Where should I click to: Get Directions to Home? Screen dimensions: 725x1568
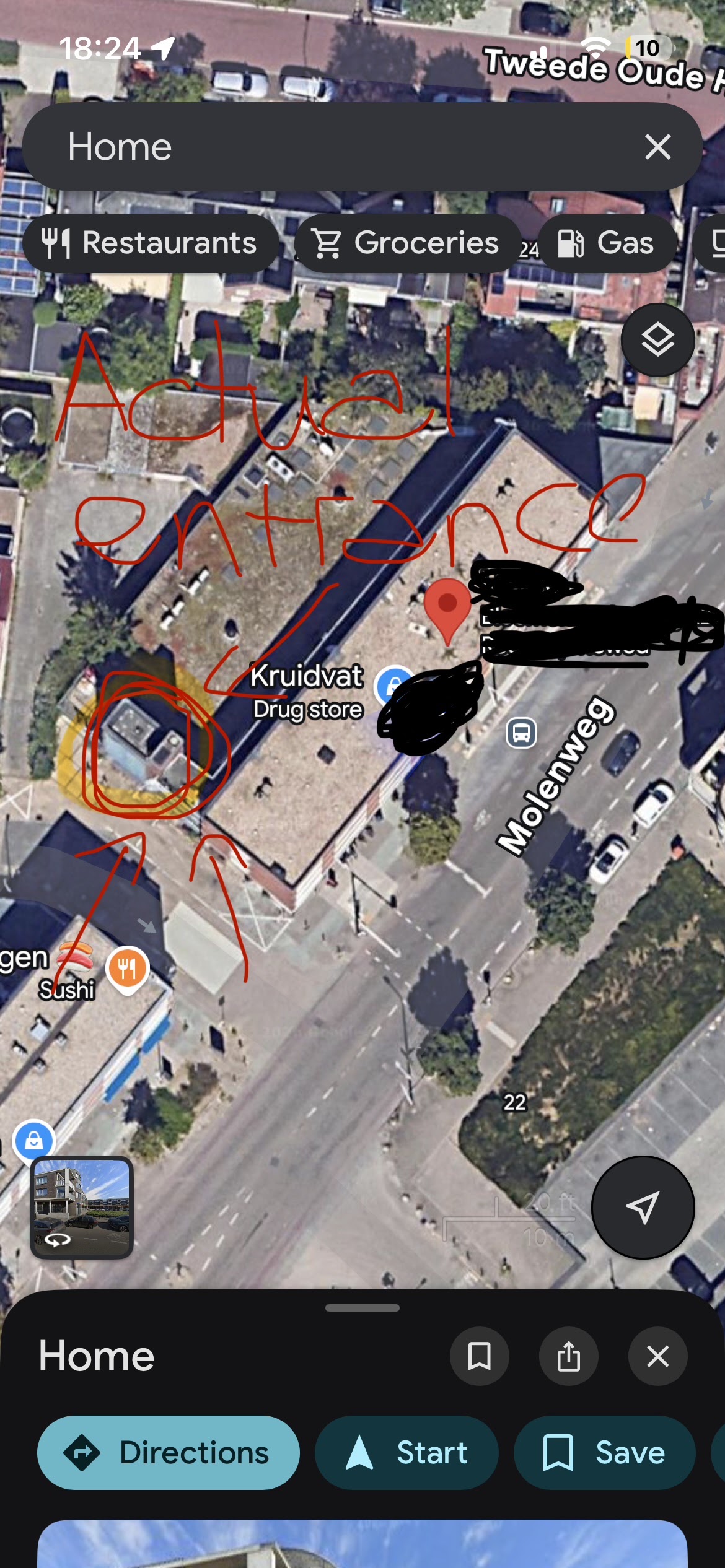pos(169,1453)
